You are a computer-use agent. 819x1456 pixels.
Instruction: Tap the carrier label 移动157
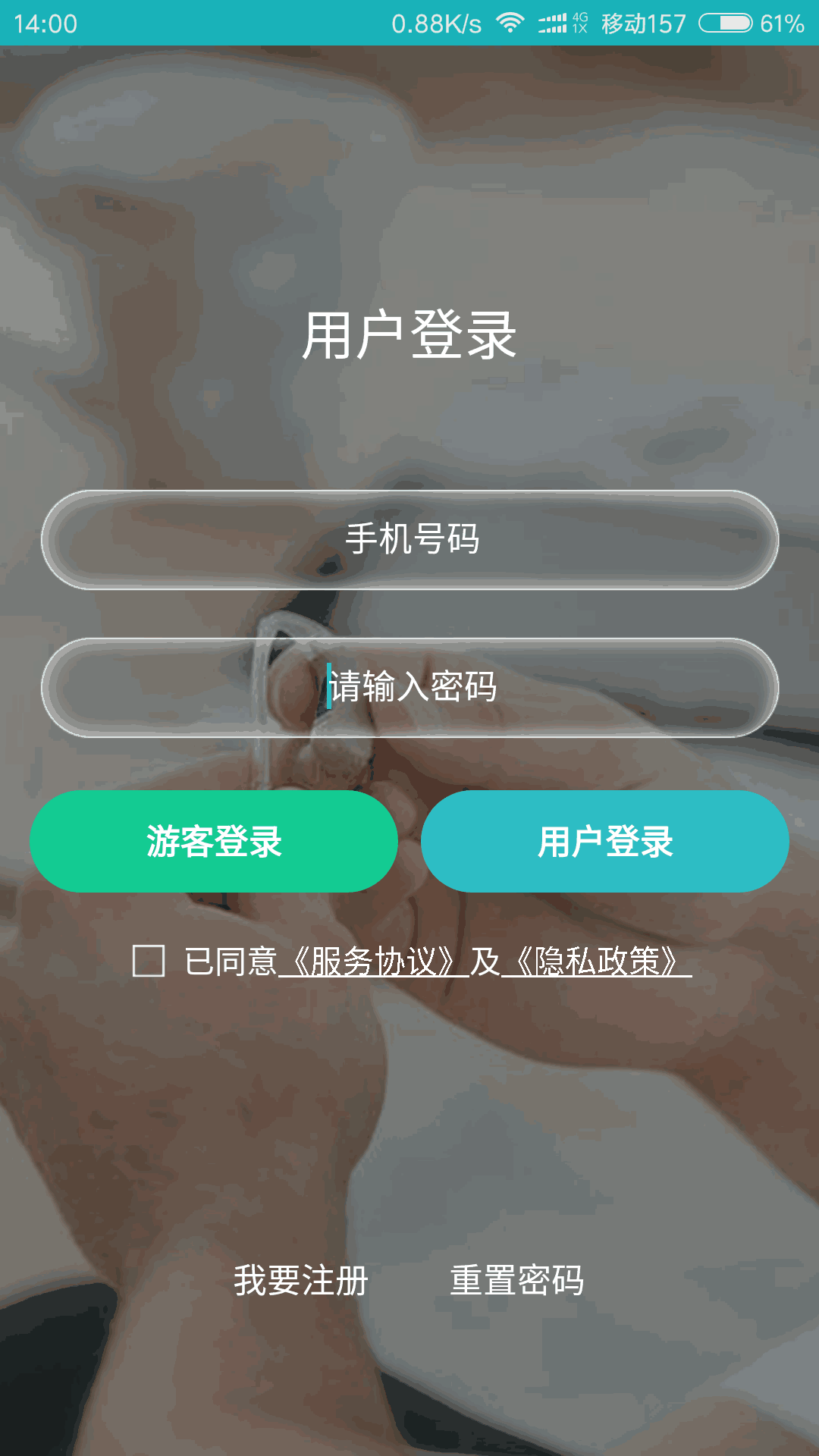coord(643,25)
